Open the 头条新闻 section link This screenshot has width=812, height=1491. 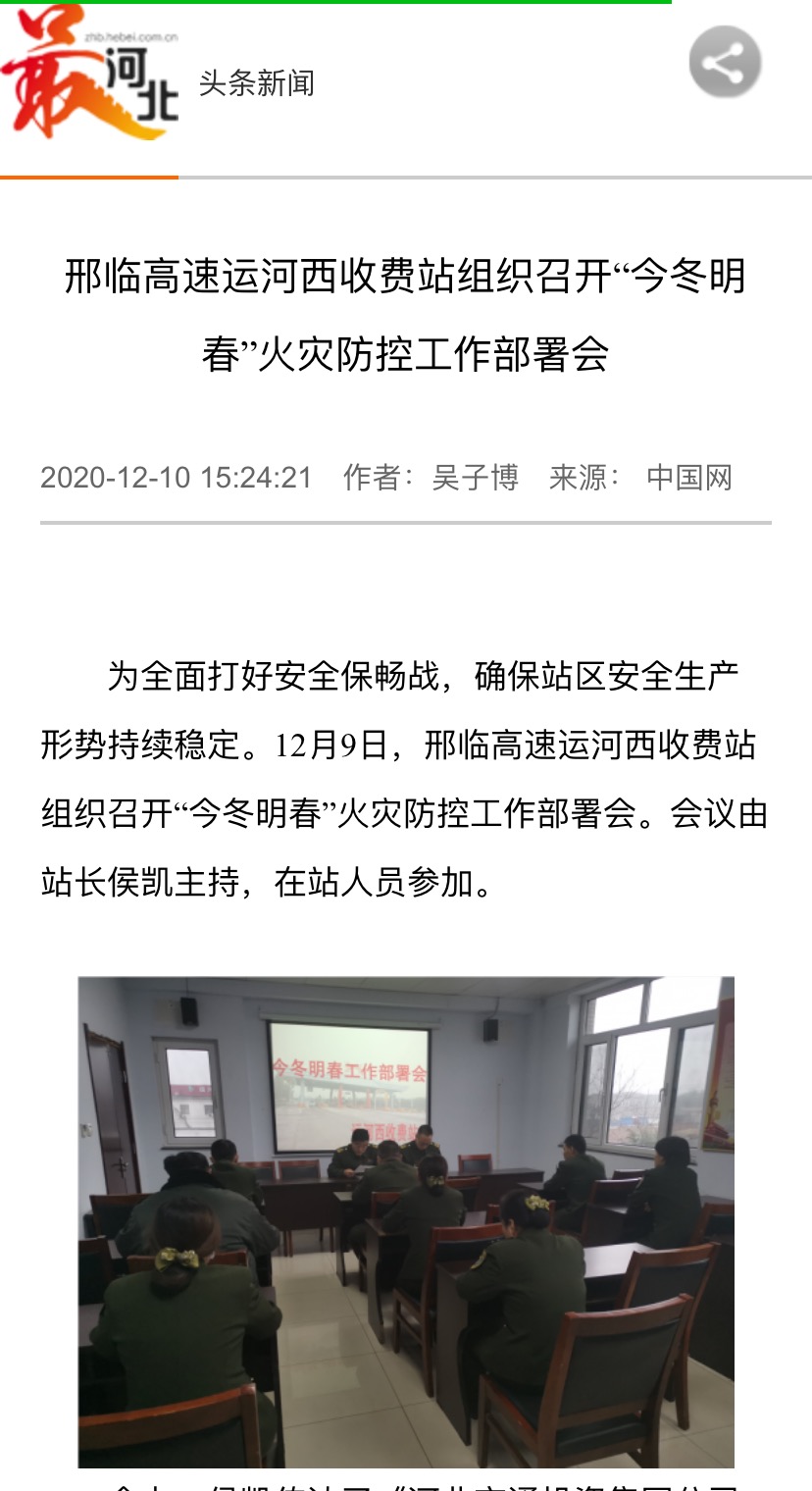coord(257,83)
